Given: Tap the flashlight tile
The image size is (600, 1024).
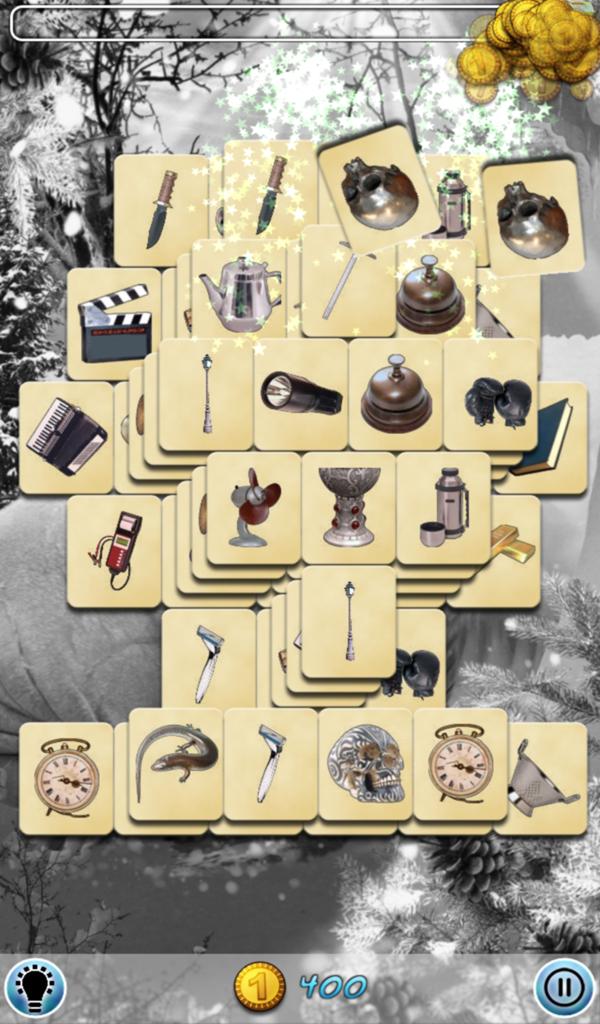Looking at the screenshot, I should [x=300, y=394].
